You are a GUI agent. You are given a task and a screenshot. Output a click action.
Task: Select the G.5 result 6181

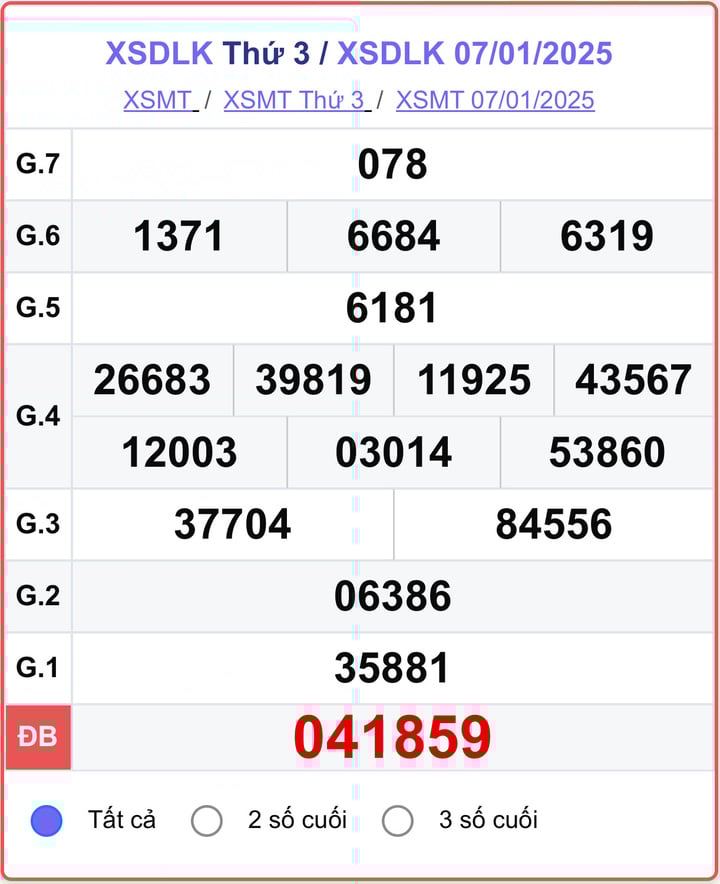coord(392,307)
